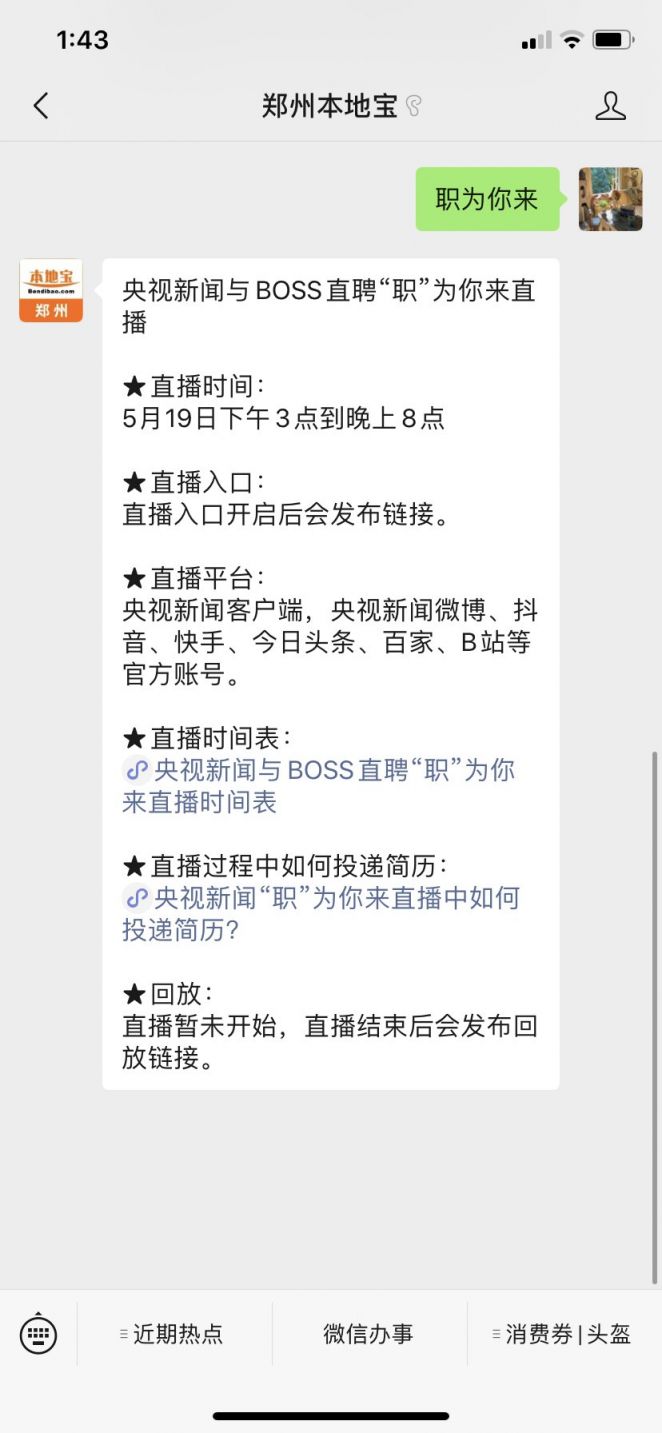Open the 微信办事 menu
Viewport: 662px width, 1433px height.
[368, 1334]
